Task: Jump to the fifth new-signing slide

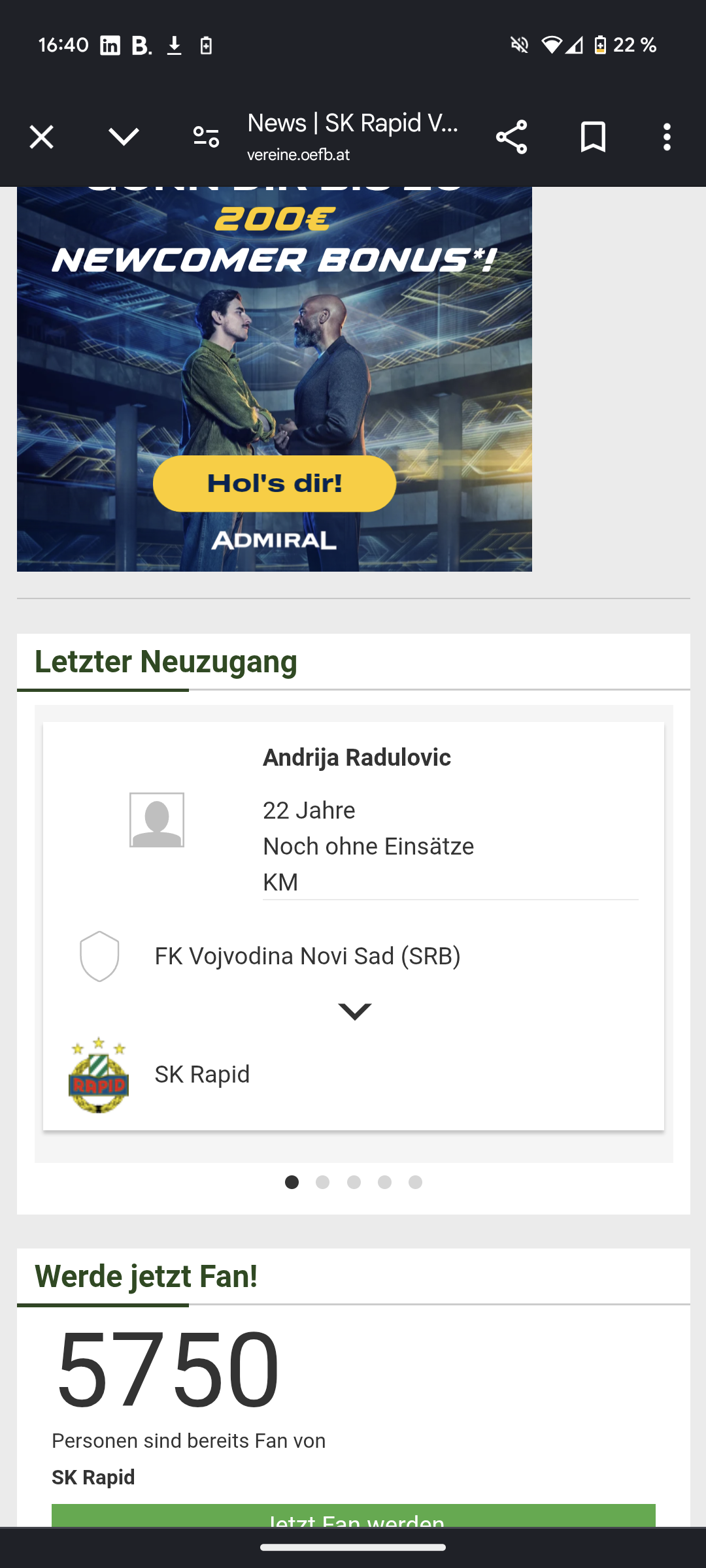Action: point(415,1182)
